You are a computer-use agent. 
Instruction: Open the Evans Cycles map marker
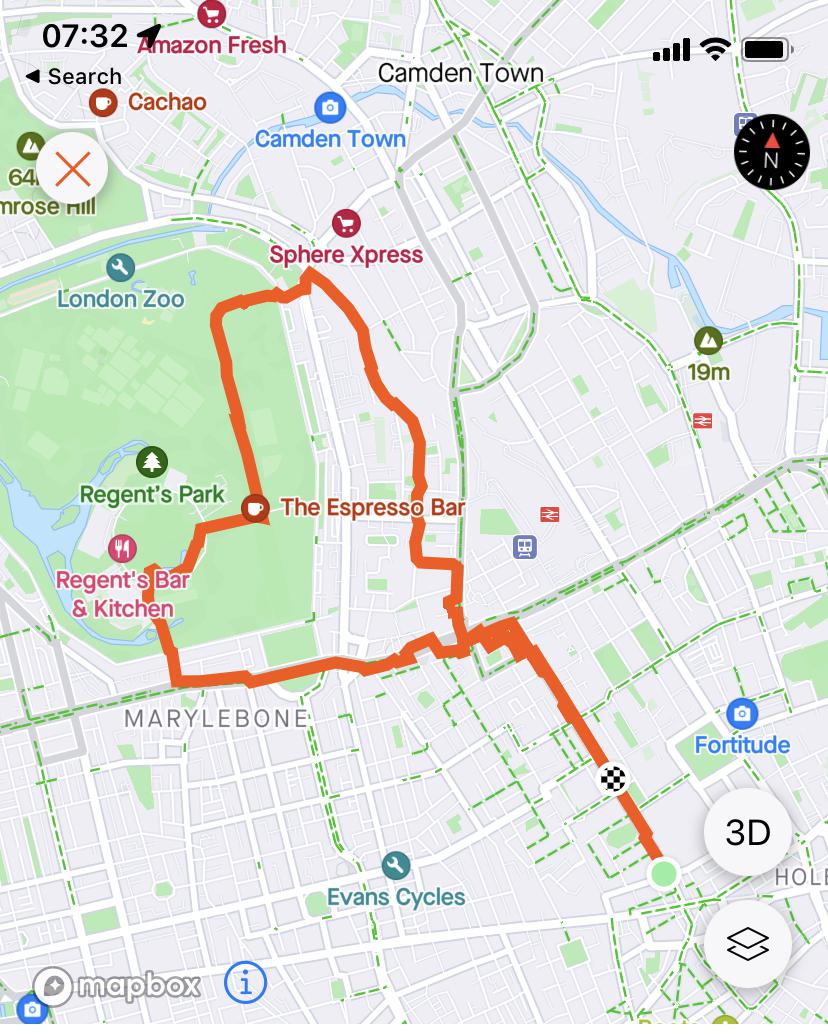pyautogui.click(x=396, y=865)
